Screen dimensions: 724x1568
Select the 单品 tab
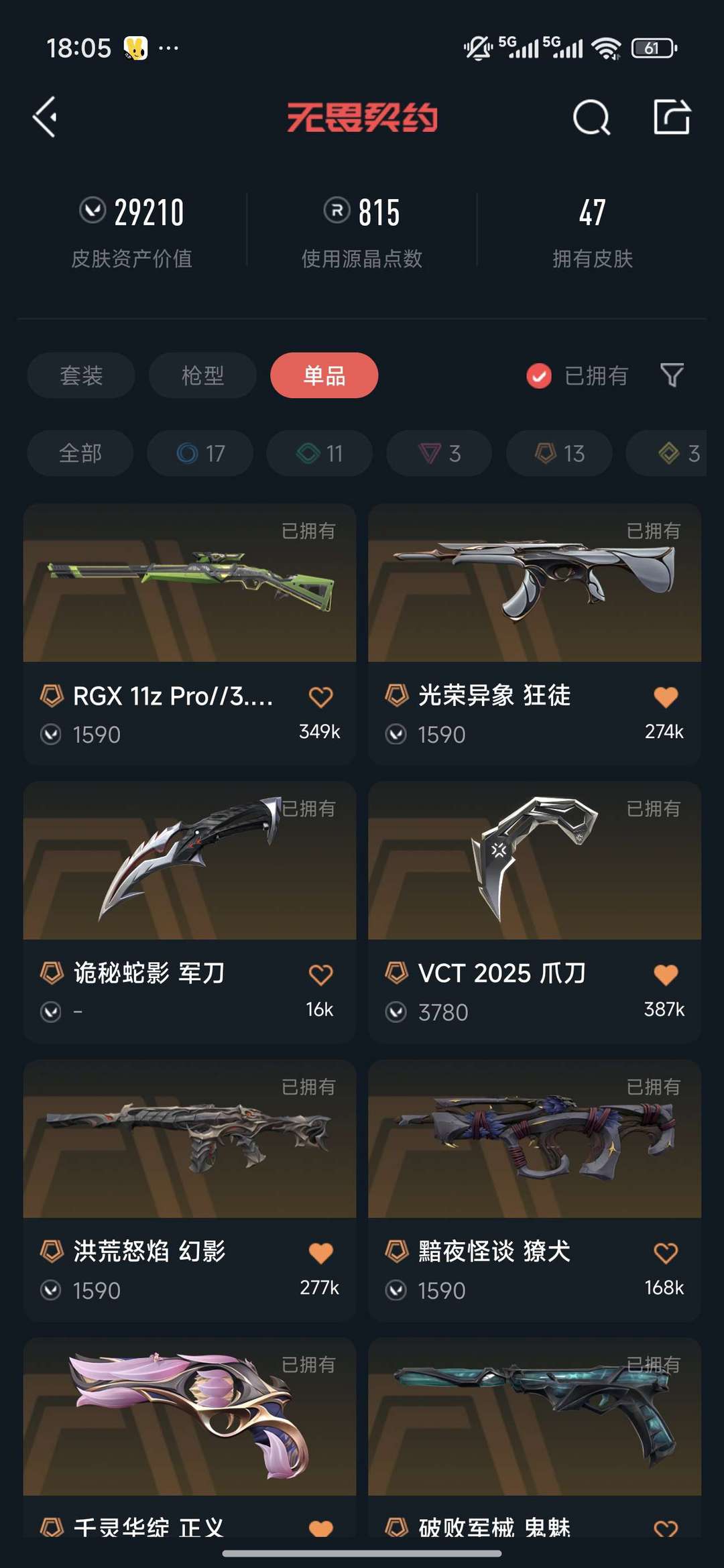(x=324, y=375)
